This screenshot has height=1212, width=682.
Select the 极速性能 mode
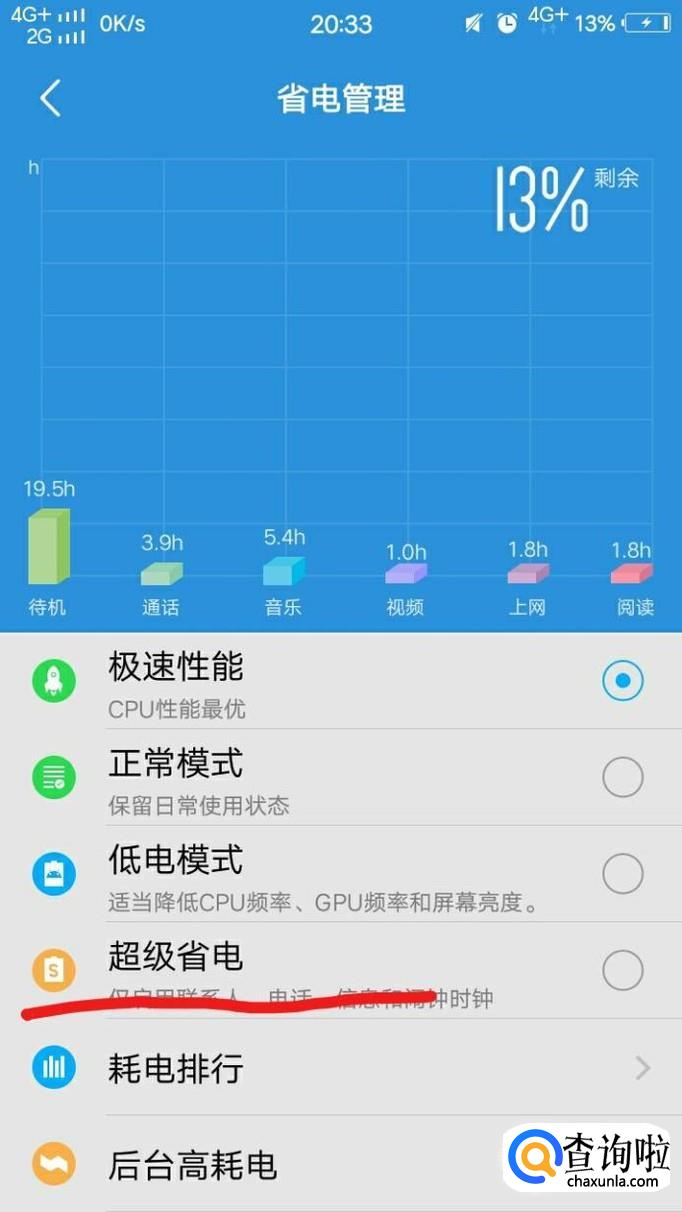click(622, 681)
